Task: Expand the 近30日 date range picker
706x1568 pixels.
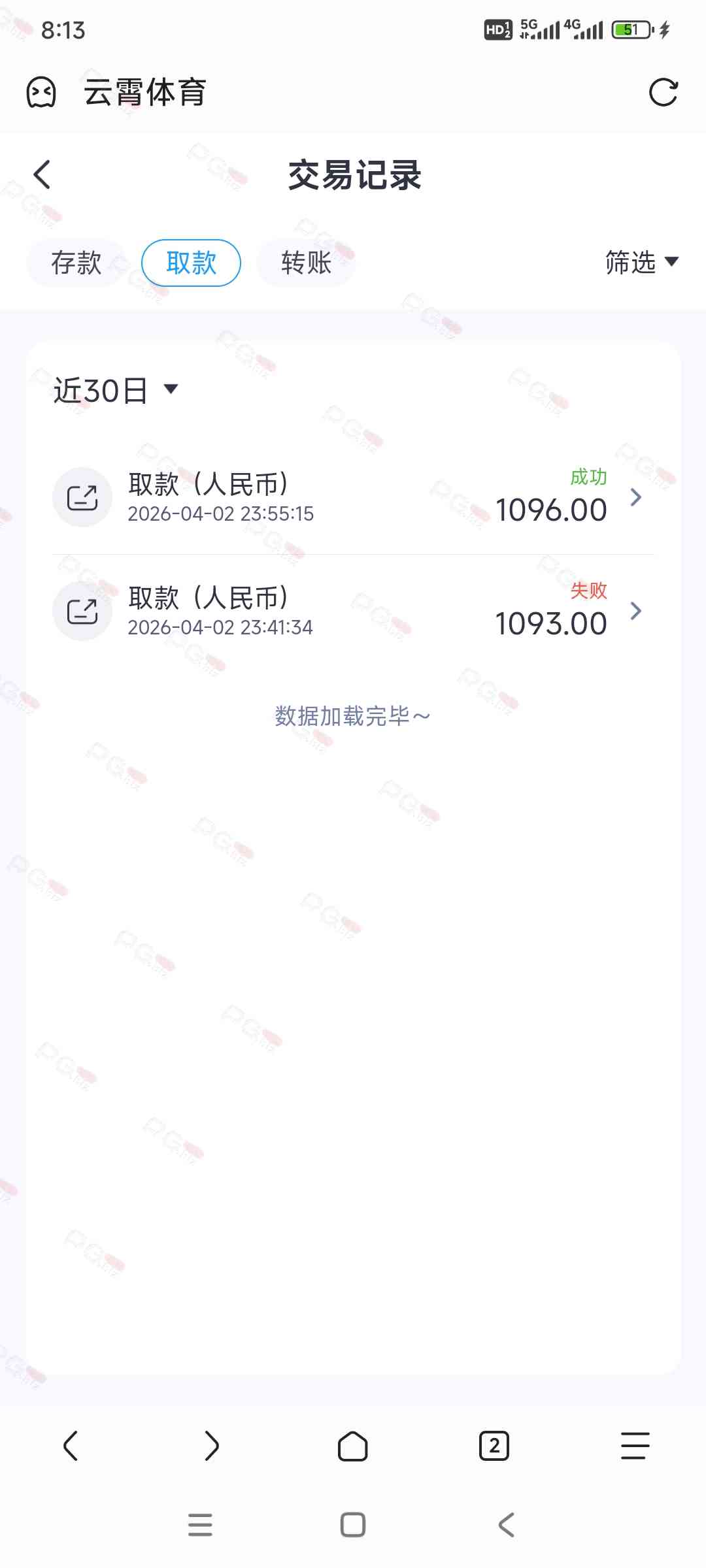Action: (115, 391)
